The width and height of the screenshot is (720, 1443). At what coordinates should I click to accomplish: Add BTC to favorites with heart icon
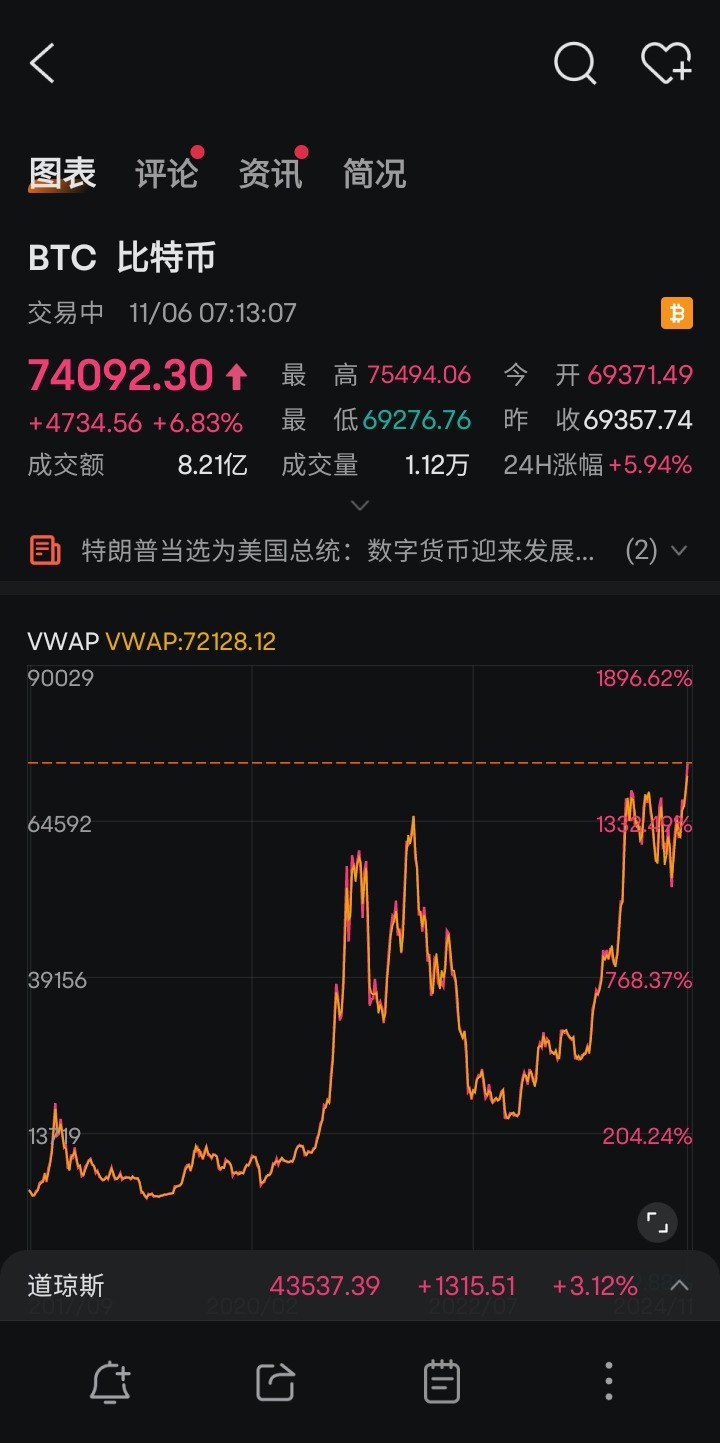click(x=666, y=63)
